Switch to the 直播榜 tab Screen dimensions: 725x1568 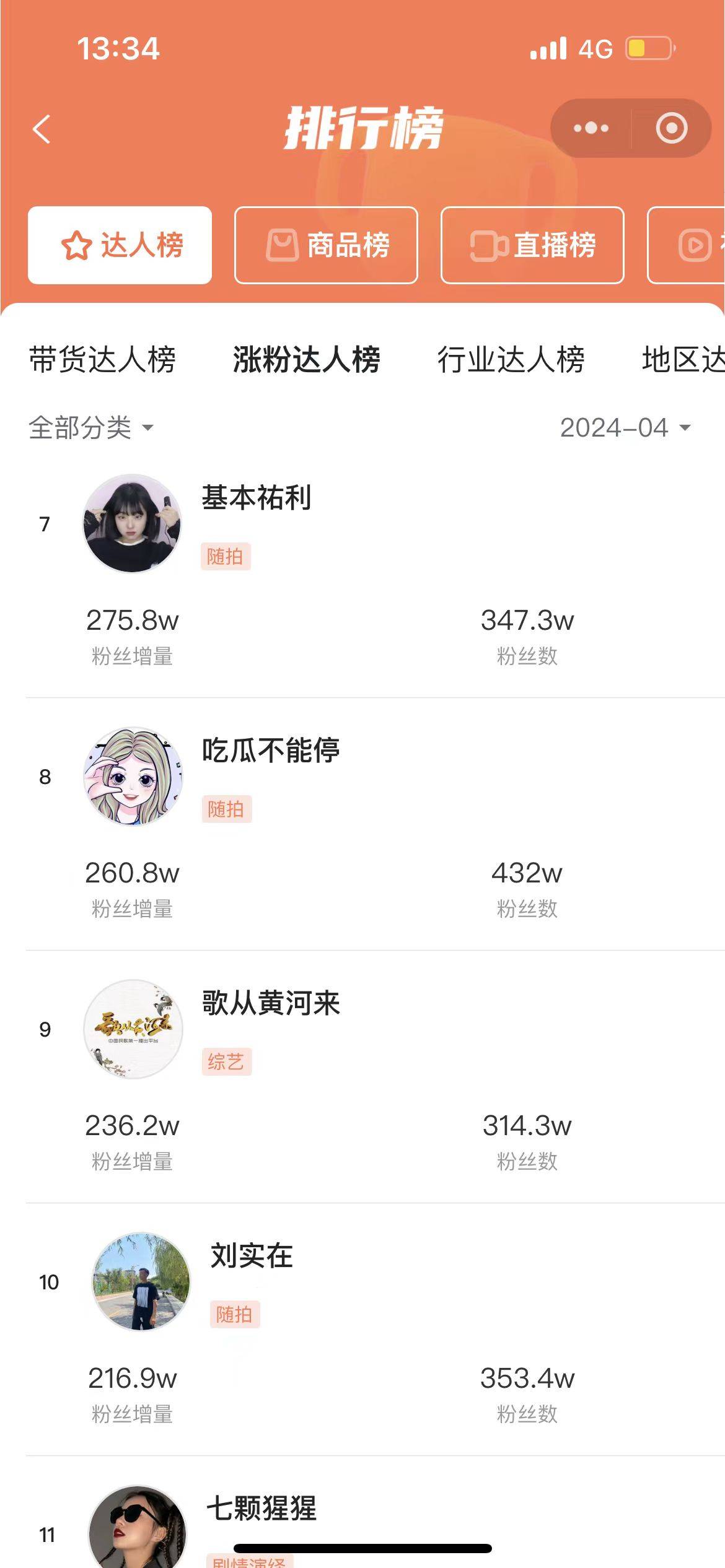point(532,245)
